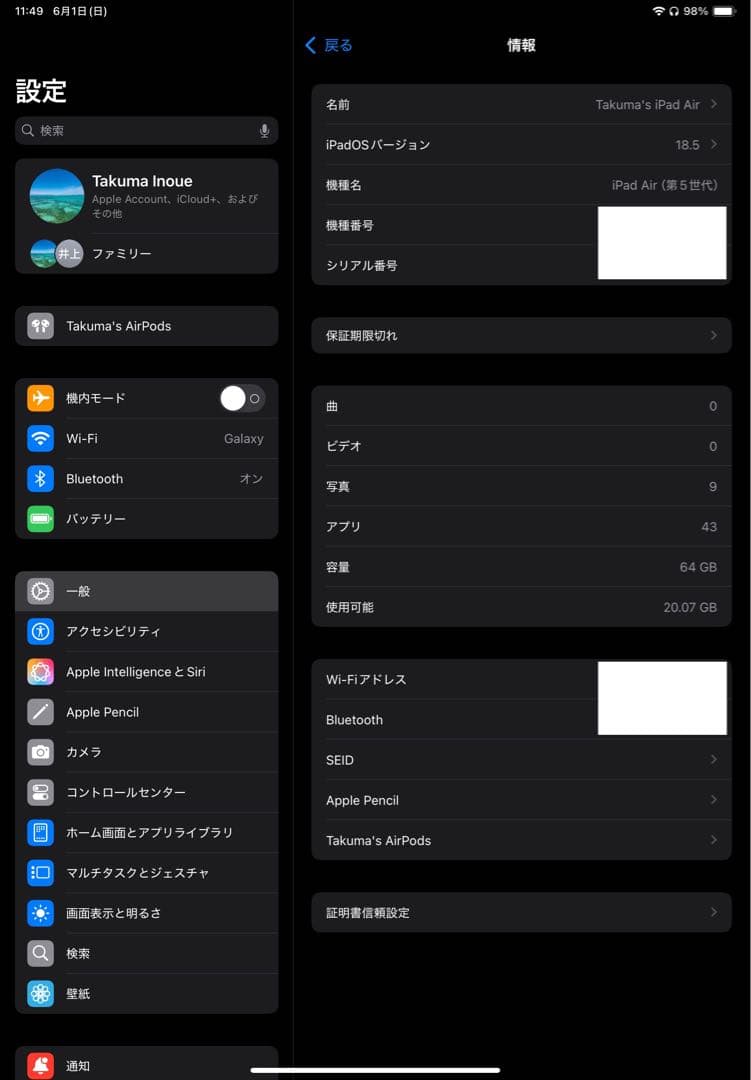Open the SEID details row
This screenshot has height=1080, width=751.
[x=520, y=760]
